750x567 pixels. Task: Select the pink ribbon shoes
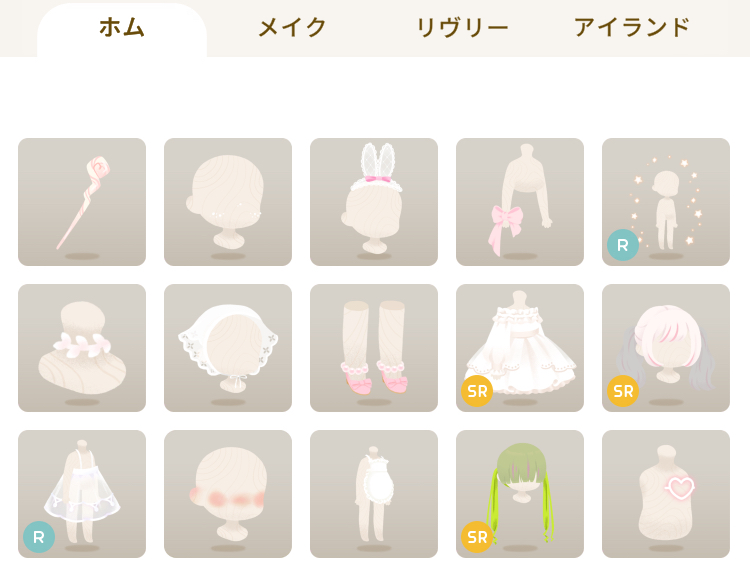[374, 348]
